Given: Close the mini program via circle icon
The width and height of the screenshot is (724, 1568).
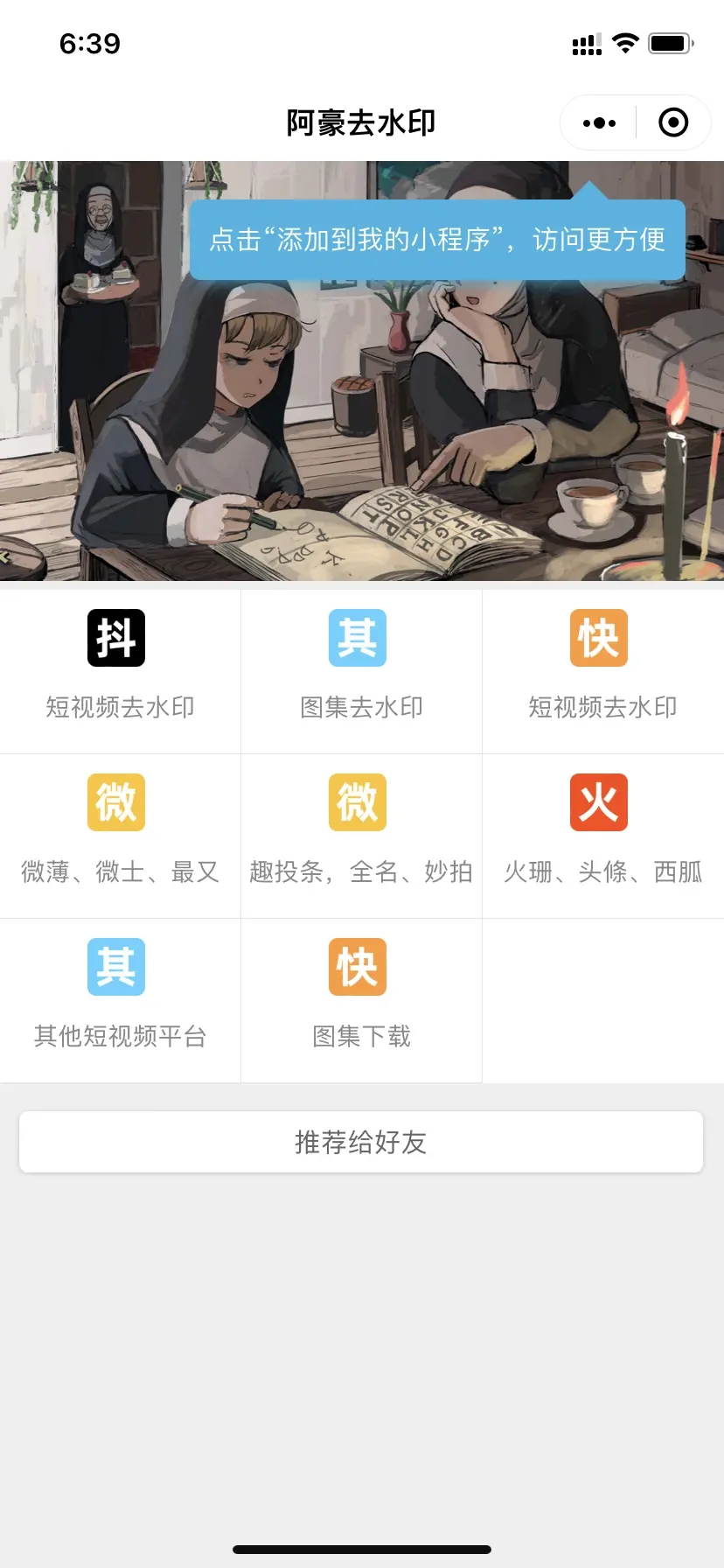Looking at the screenshot, I should click(672, 123).
